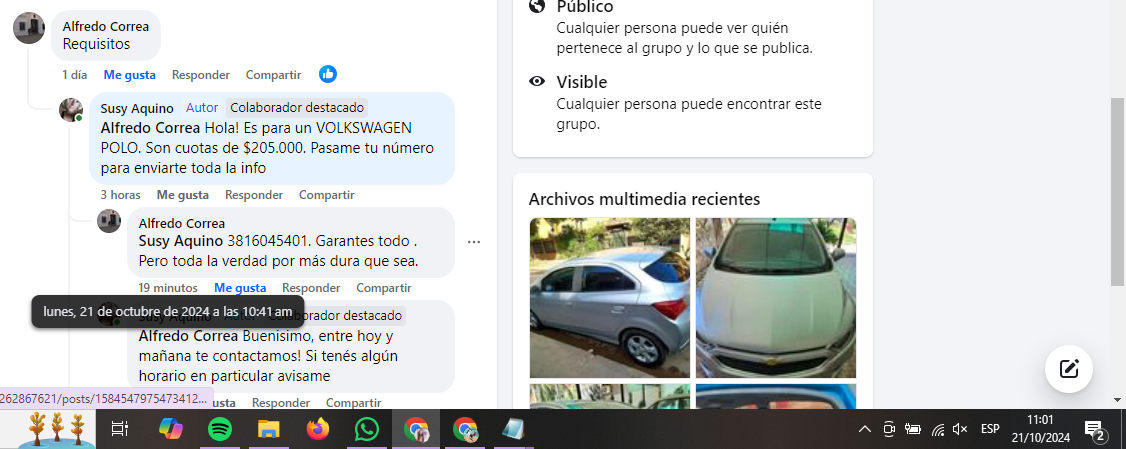Share Alfredo Correa's 'Requisitos' comment
The image size is (1126, 449).
click(x=273, y=75)
